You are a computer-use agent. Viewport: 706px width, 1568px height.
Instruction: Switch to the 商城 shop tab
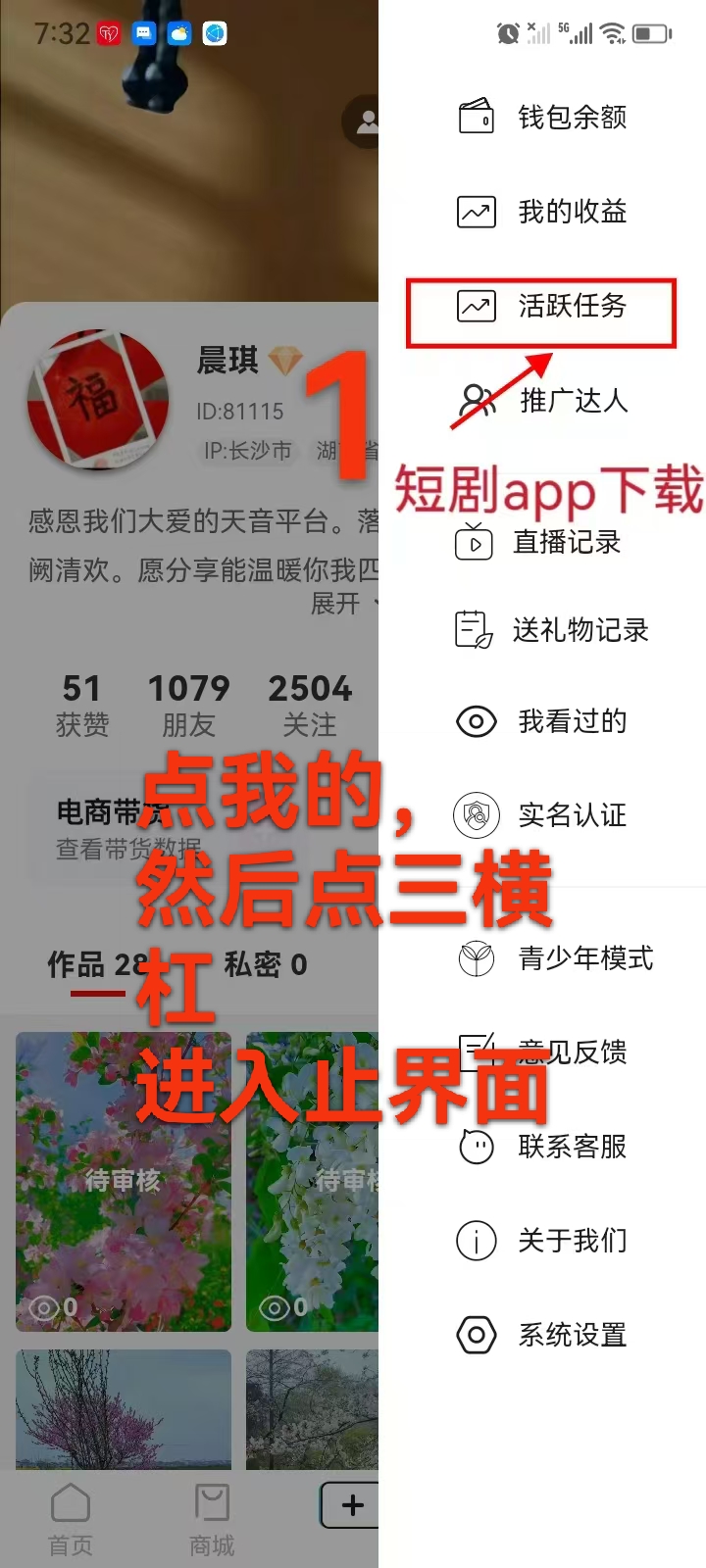212,1517
